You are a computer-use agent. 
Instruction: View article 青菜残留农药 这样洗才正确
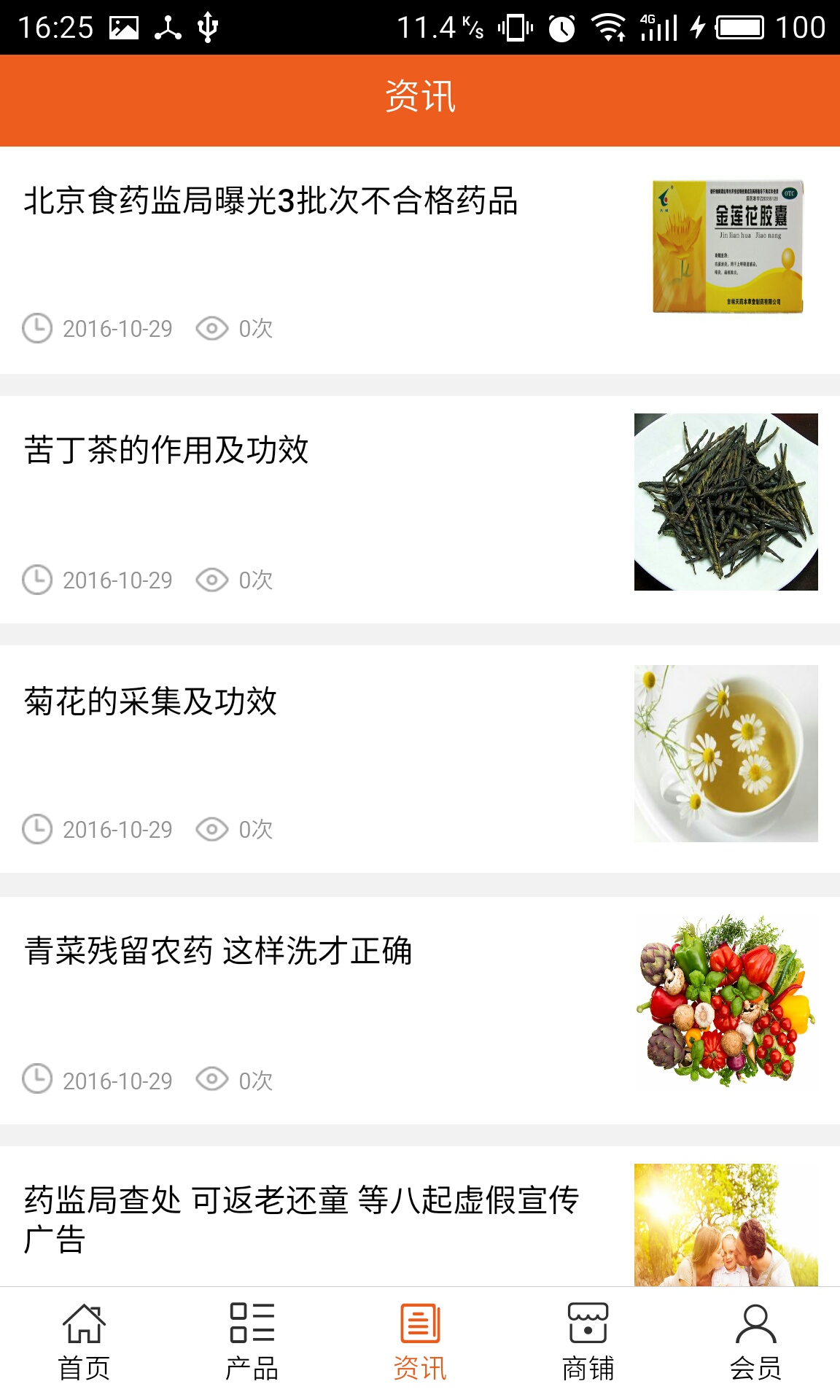[218, 951]
